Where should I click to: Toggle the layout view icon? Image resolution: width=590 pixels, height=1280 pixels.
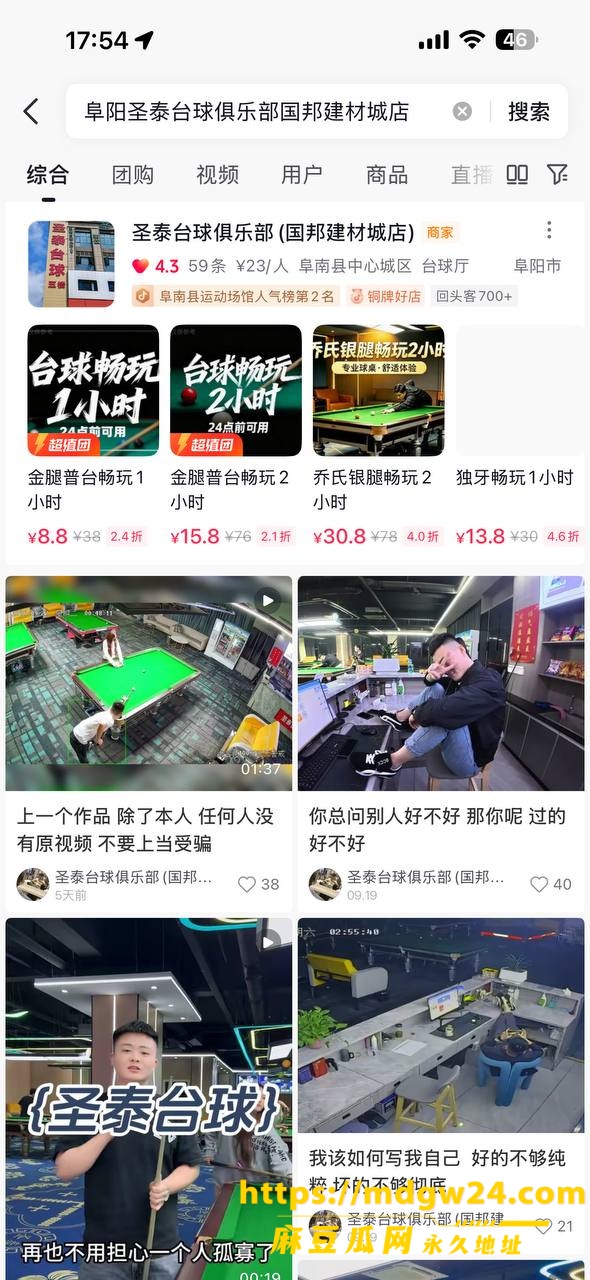coord(517,175)
